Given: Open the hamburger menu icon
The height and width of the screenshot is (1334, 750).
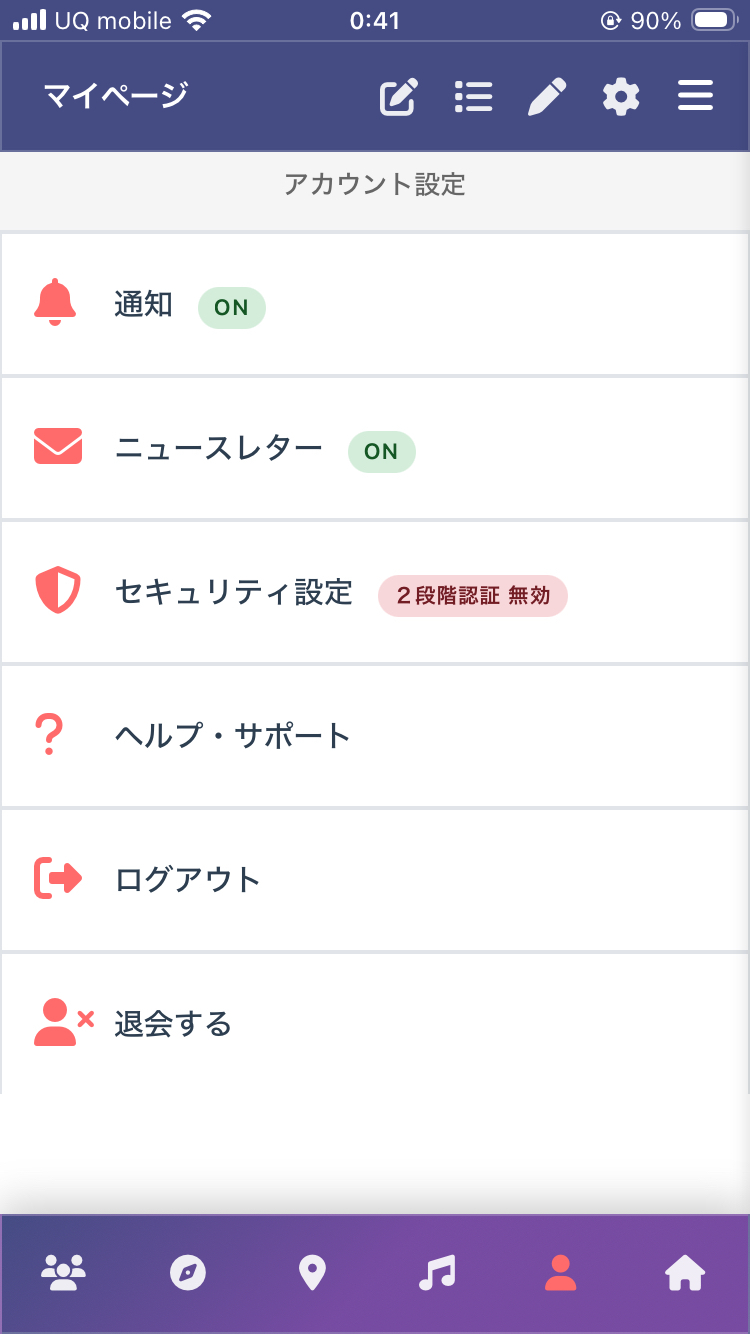Looking at the screenshot, I should pos(695,96).
